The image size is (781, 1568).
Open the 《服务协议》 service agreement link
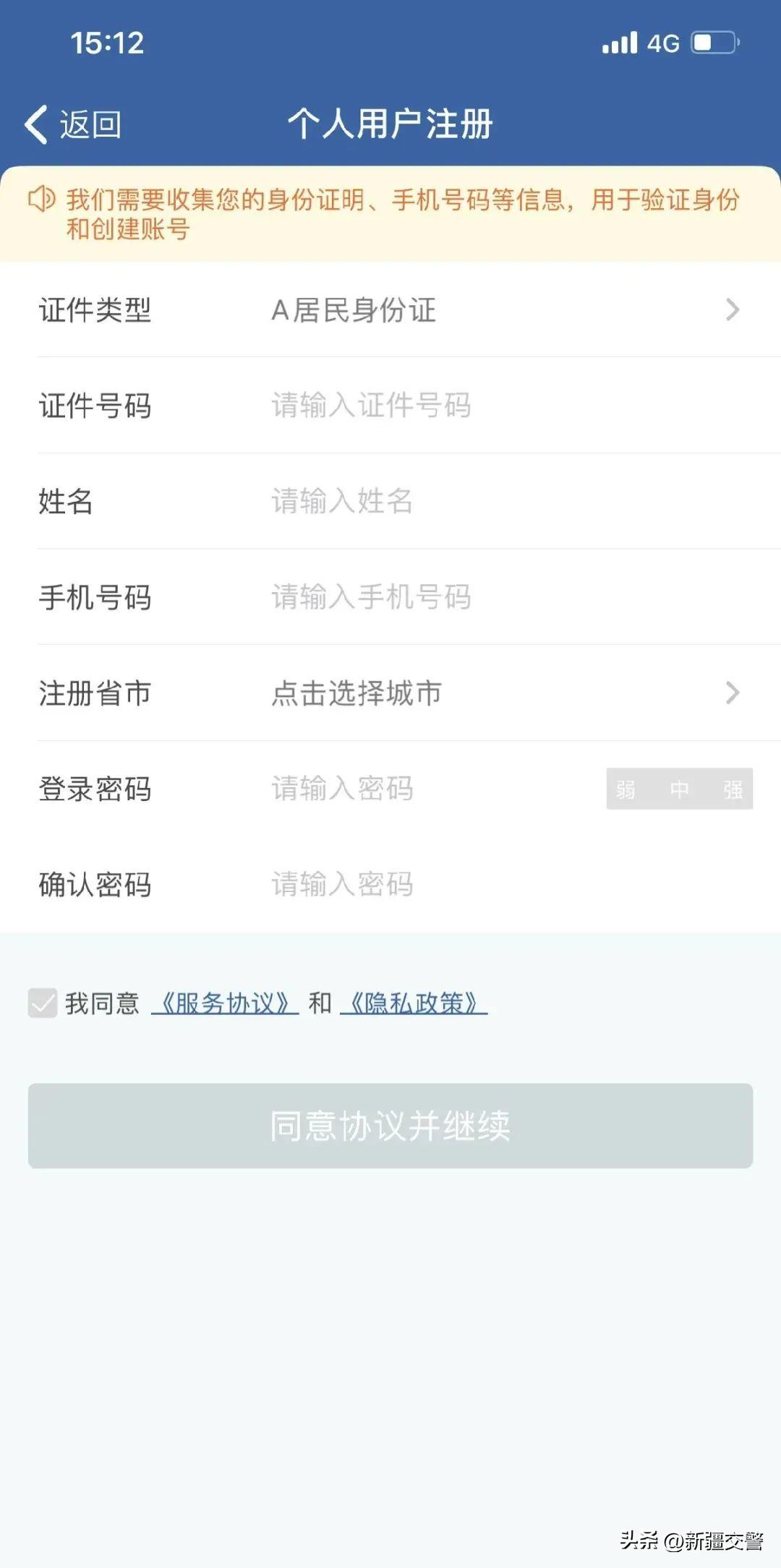click(x=223, y=1002)
